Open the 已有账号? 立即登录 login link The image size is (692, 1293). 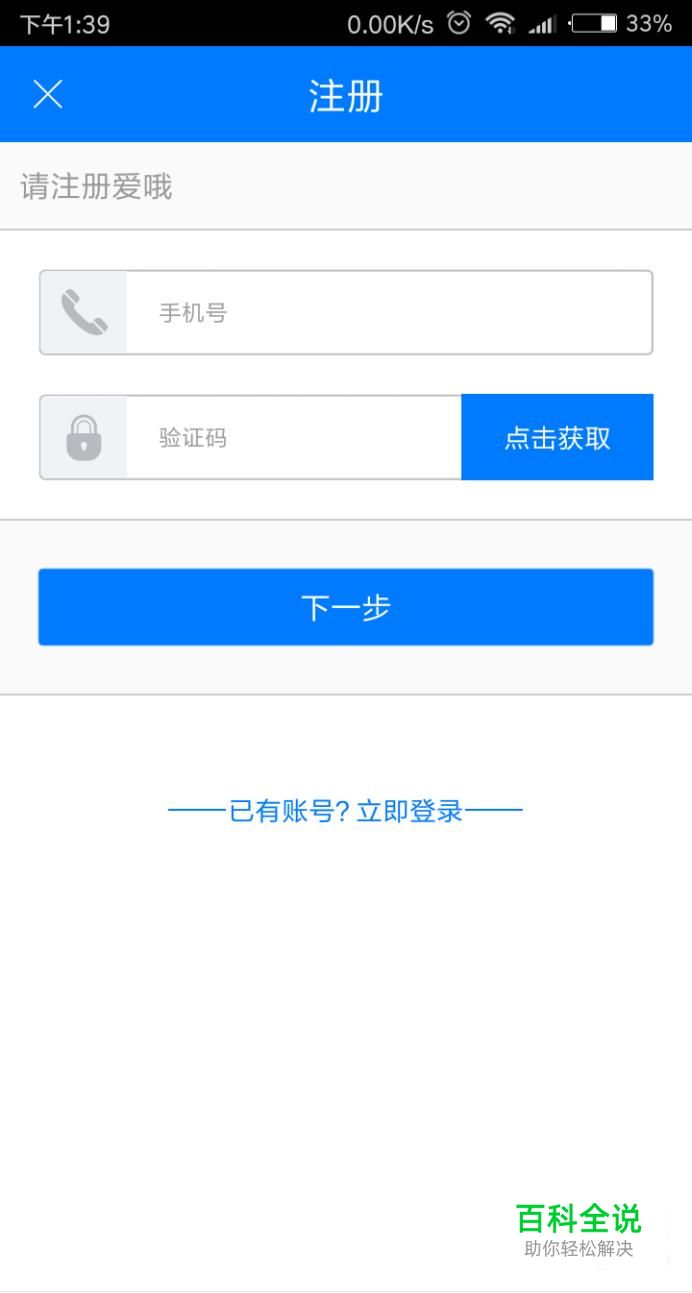(346, 811)
